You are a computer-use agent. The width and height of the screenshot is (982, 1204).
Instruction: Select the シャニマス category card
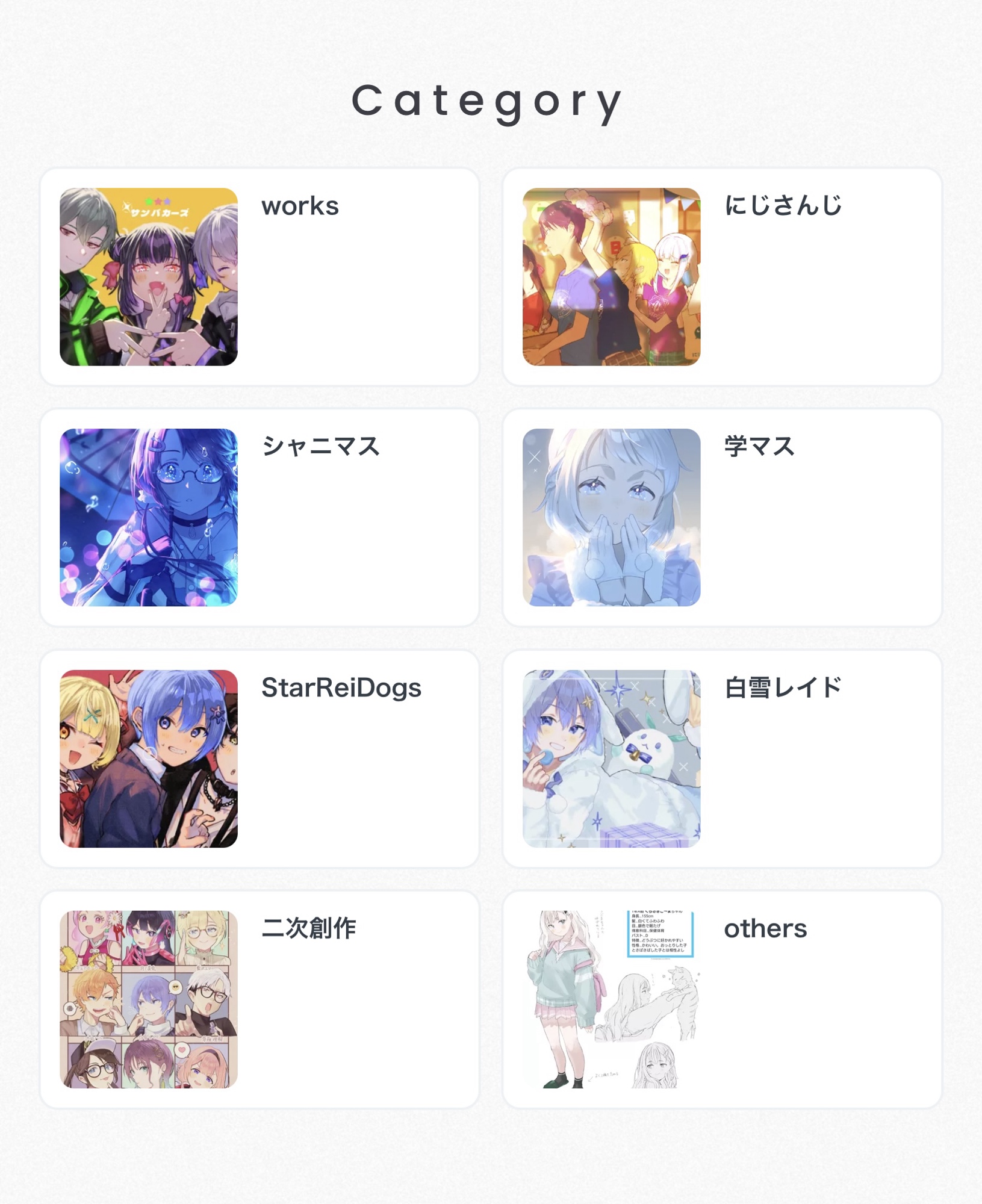[x=259, y=518]
